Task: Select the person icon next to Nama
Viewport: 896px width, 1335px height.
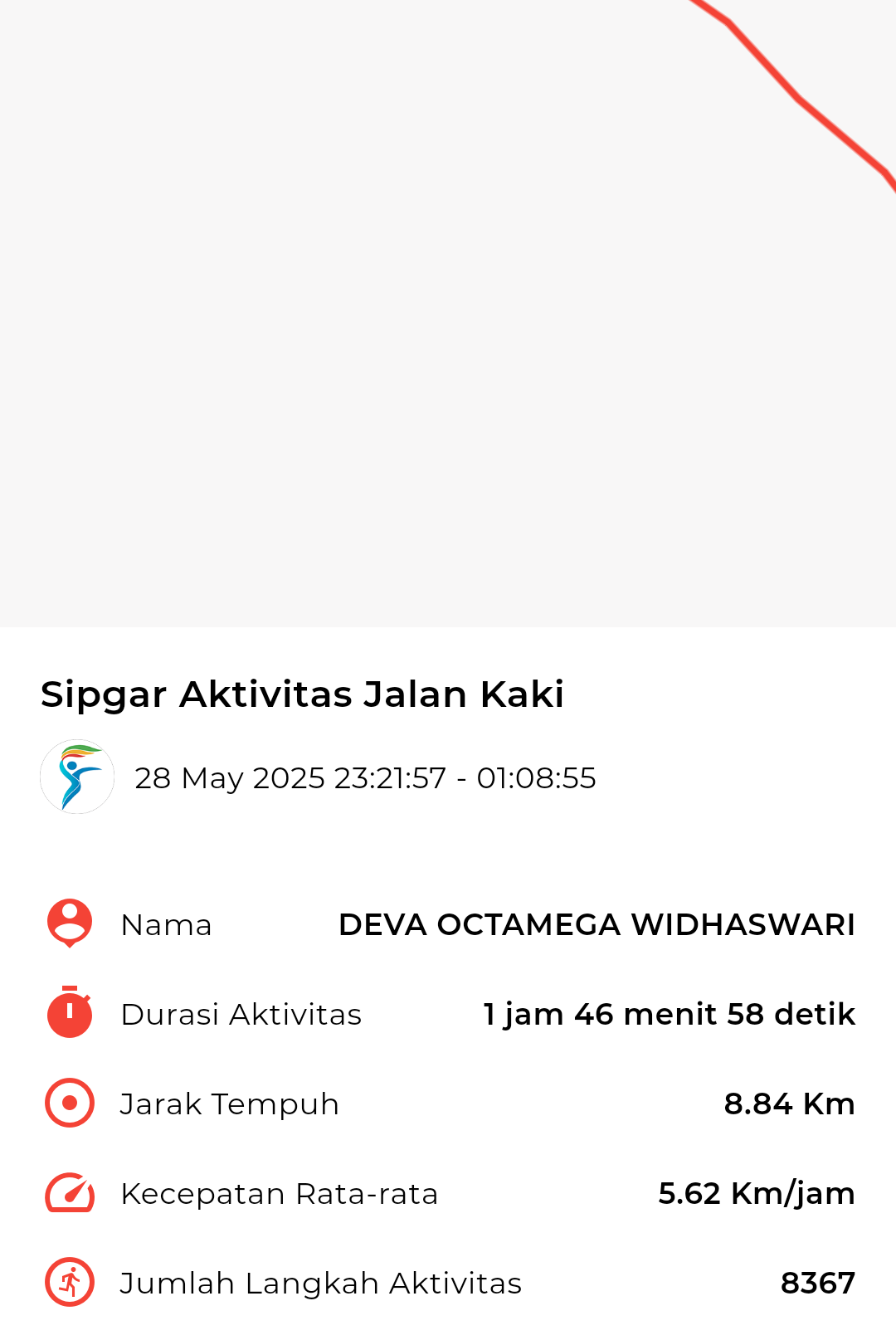Action: (68, 924)
